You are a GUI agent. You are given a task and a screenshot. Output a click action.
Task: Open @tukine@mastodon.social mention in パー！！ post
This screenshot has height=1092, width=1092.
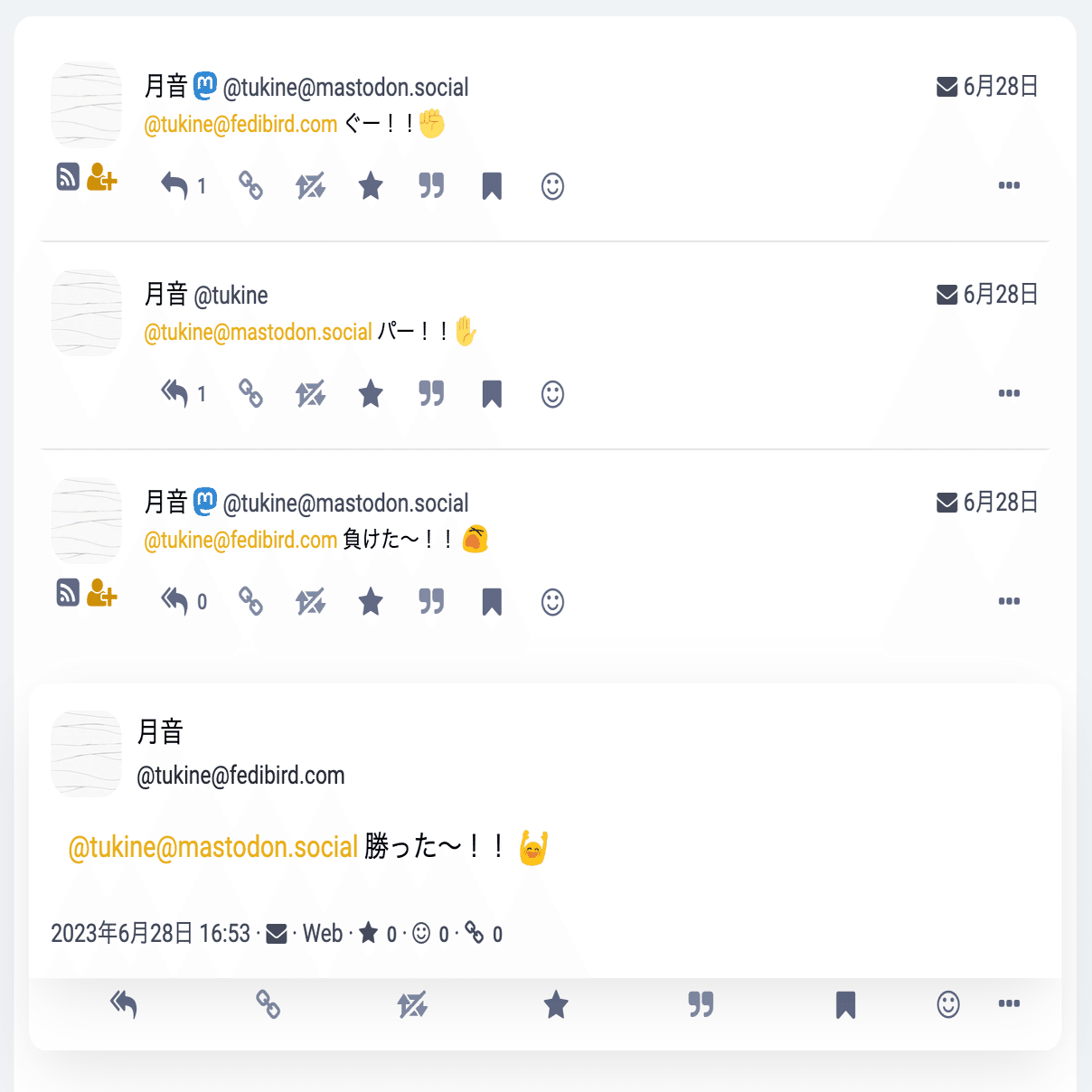pyautogui.click(x=258, y=332)
